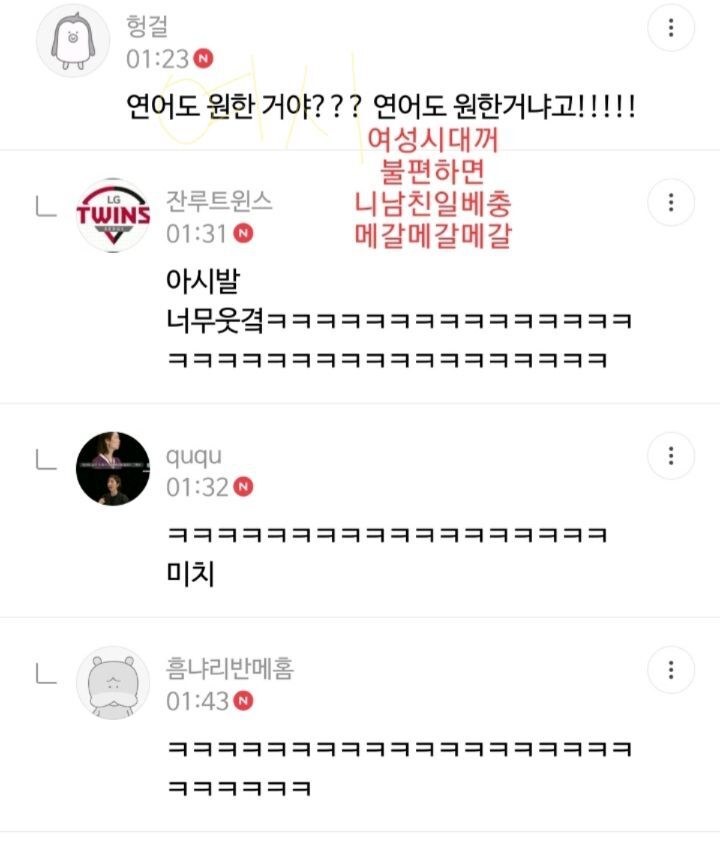View 흠냐리반메홈's profile avatar
Screen dimensions: 720x851
[x=113, y=683]
